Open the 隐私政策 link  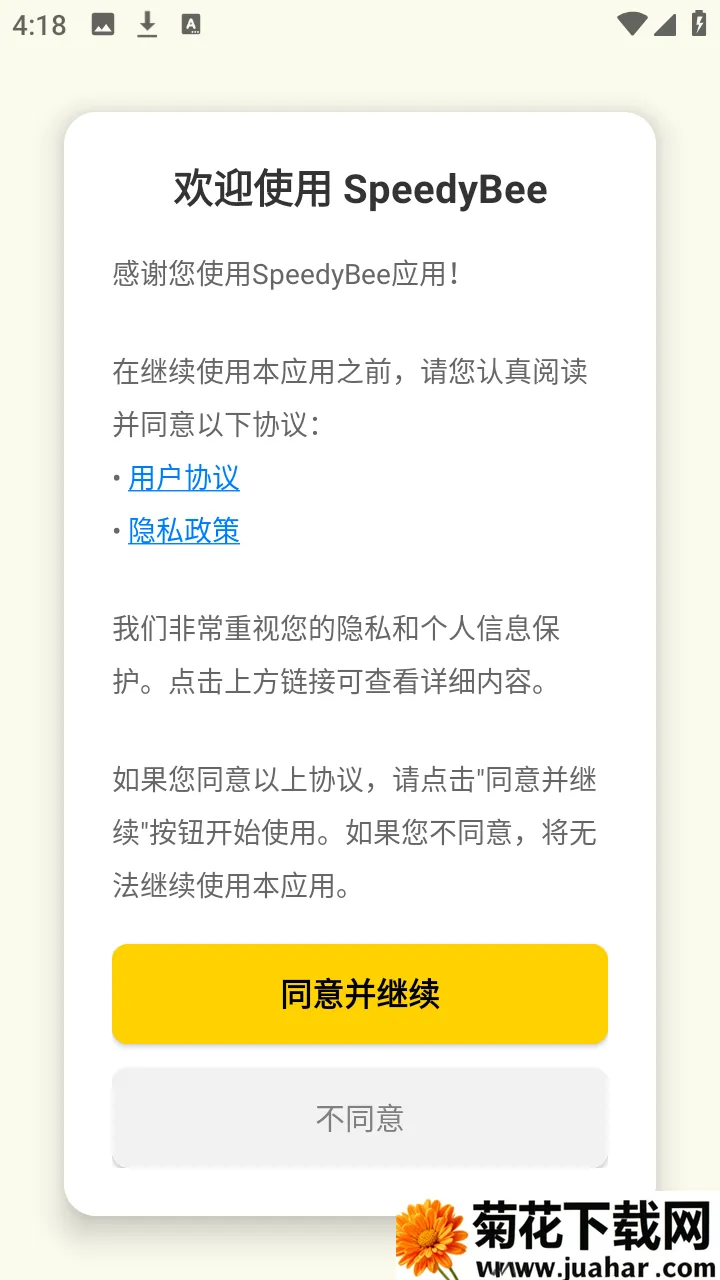point(184,531)
